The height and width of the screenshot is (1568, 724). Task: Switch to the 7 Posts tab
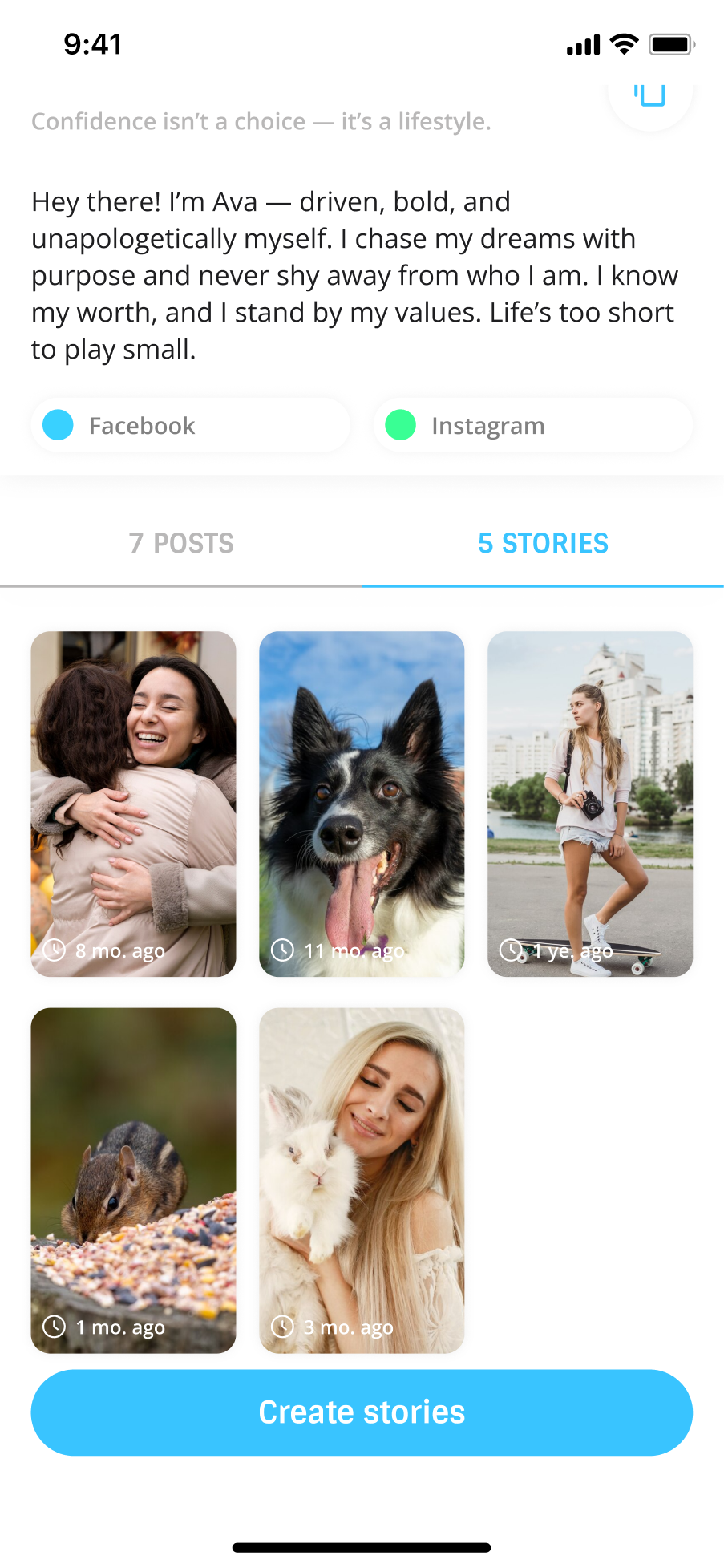coord(181,543)
